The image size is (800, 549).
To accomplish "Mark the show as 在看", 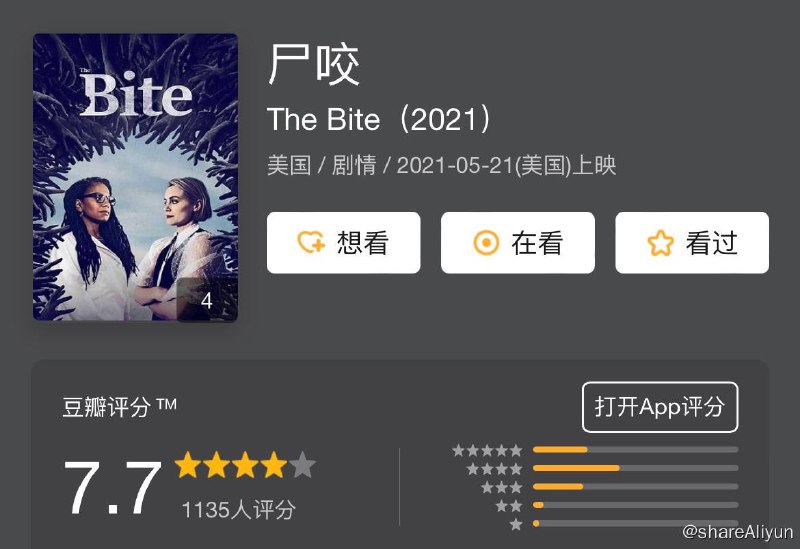I will tap(517, 243).
